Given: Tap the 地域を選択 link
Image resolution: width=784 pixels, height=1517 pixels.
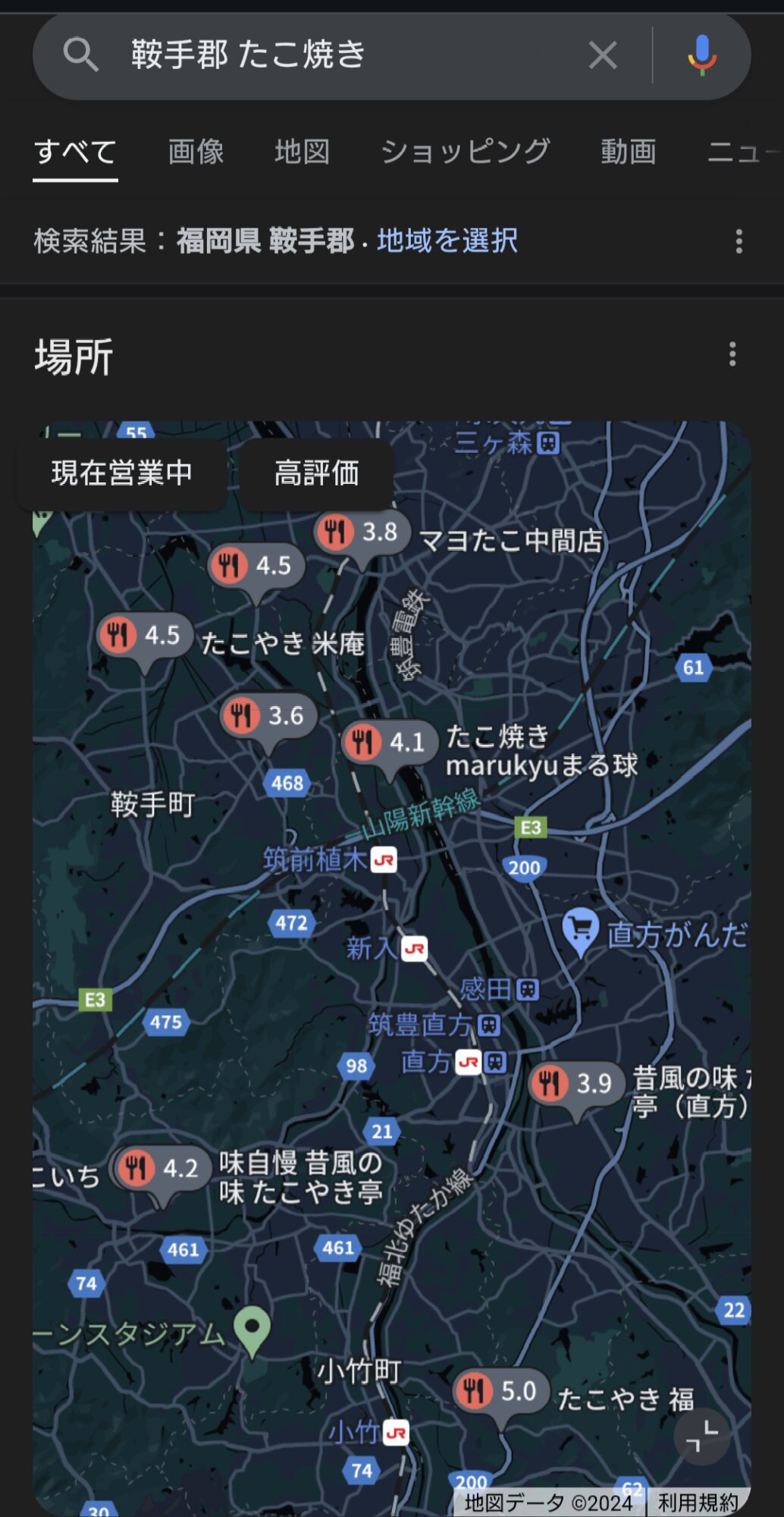Looking at the screenshot, I should click(447, 240).
